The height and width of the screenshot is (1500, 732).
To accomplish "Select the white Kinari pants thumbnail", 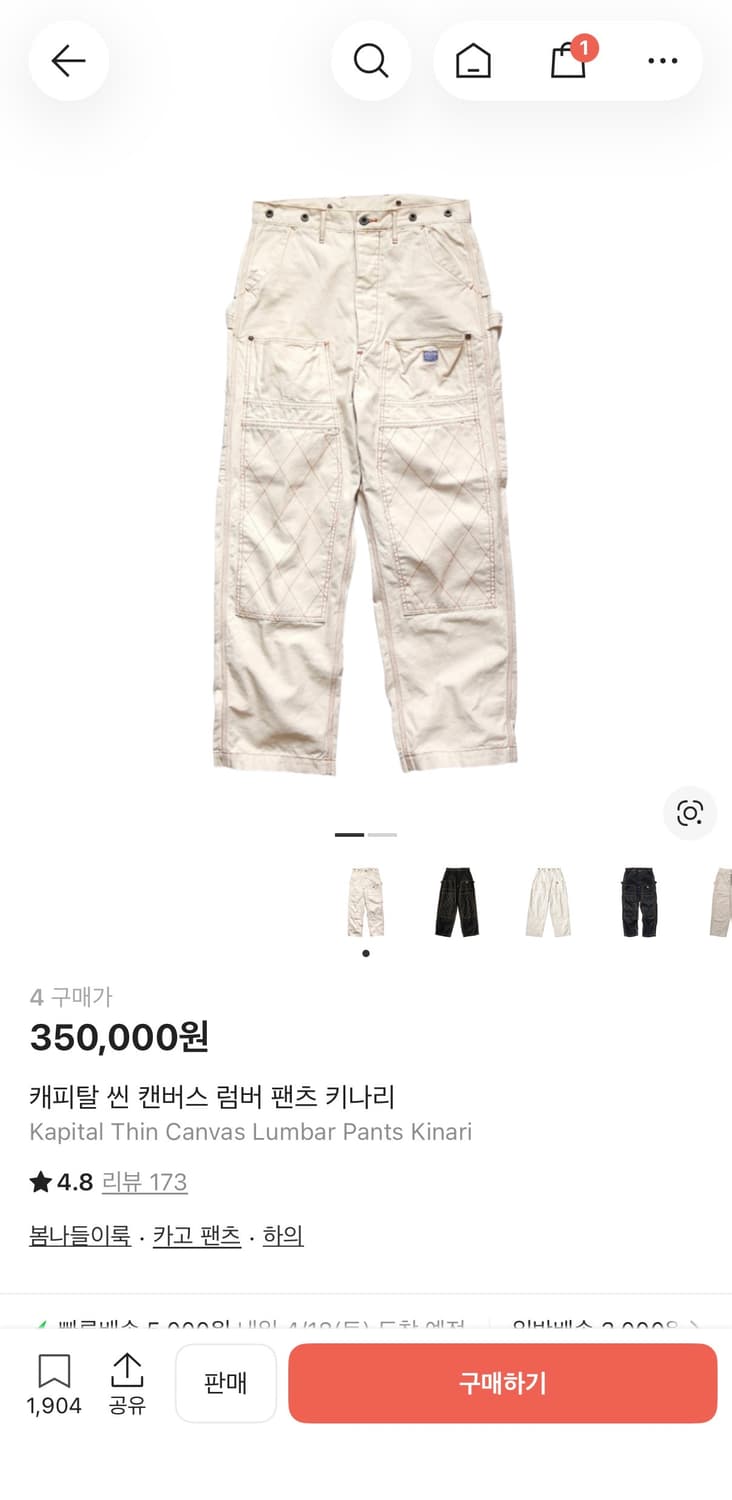I will point(548,900).
